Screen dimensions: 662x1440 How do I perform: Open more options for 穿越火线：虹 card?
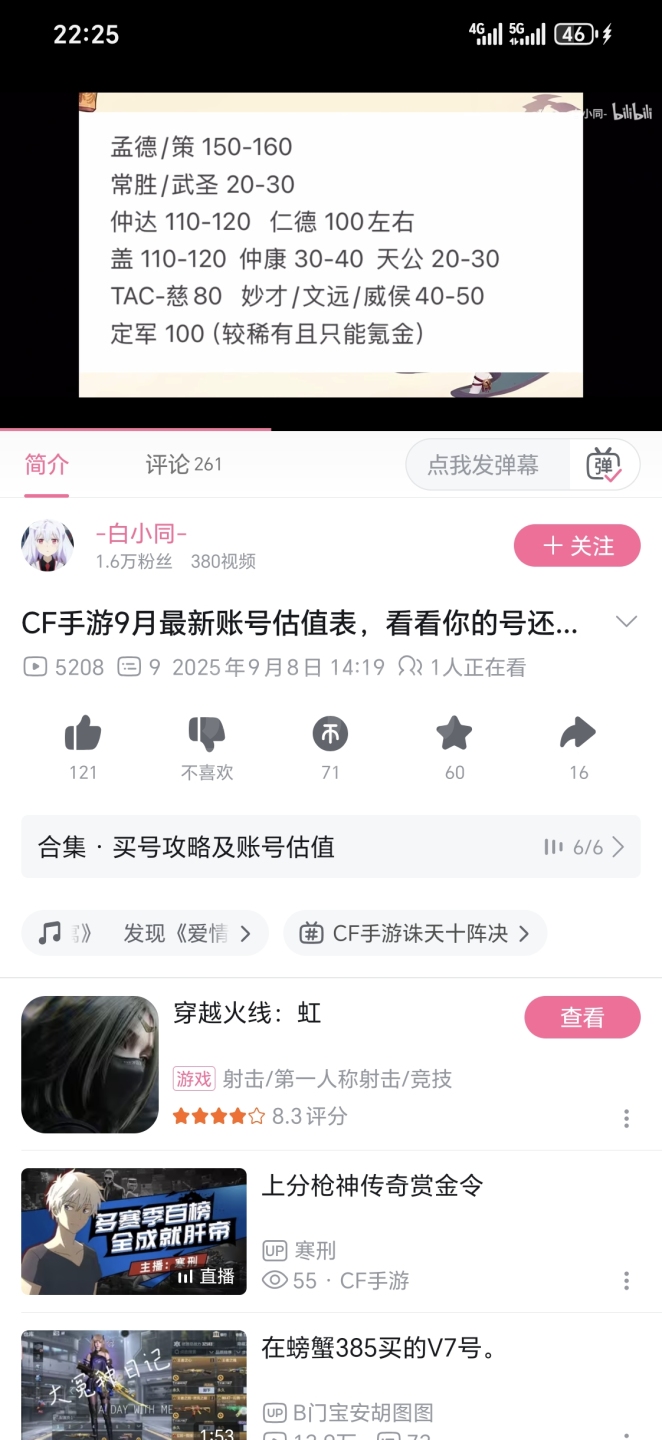[x=626, y=1118]
